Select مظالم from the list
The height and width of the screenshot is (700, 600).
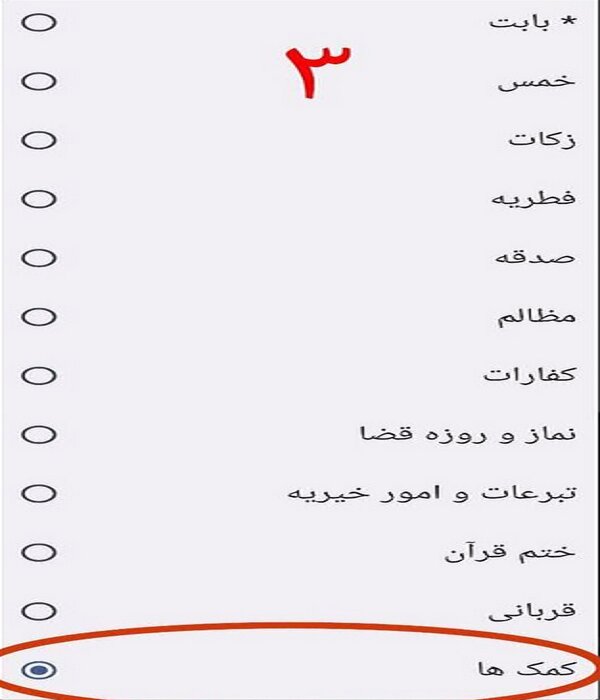(x=38, y=317)
